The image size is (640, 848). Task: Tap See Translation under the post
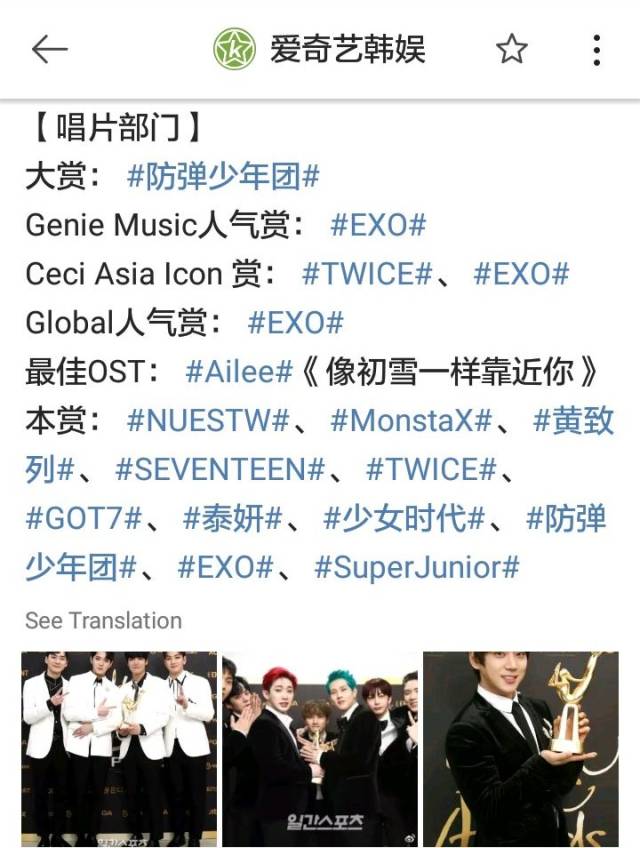(103, 621)
